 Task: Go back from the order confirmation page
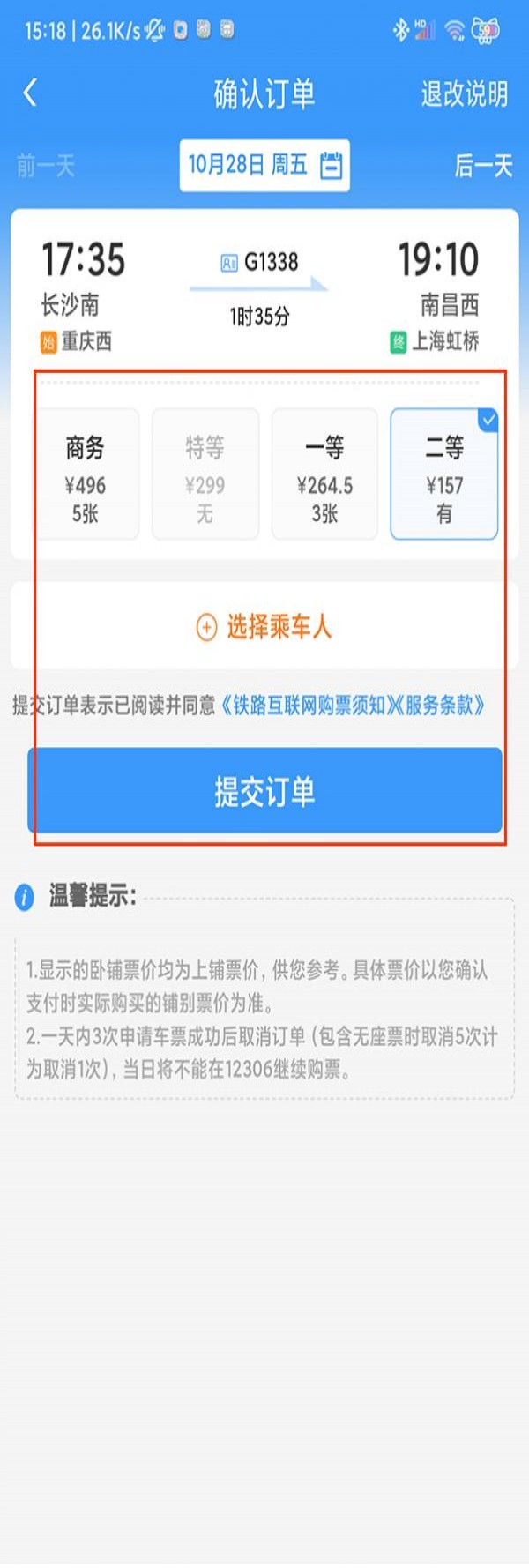point(31,93)
